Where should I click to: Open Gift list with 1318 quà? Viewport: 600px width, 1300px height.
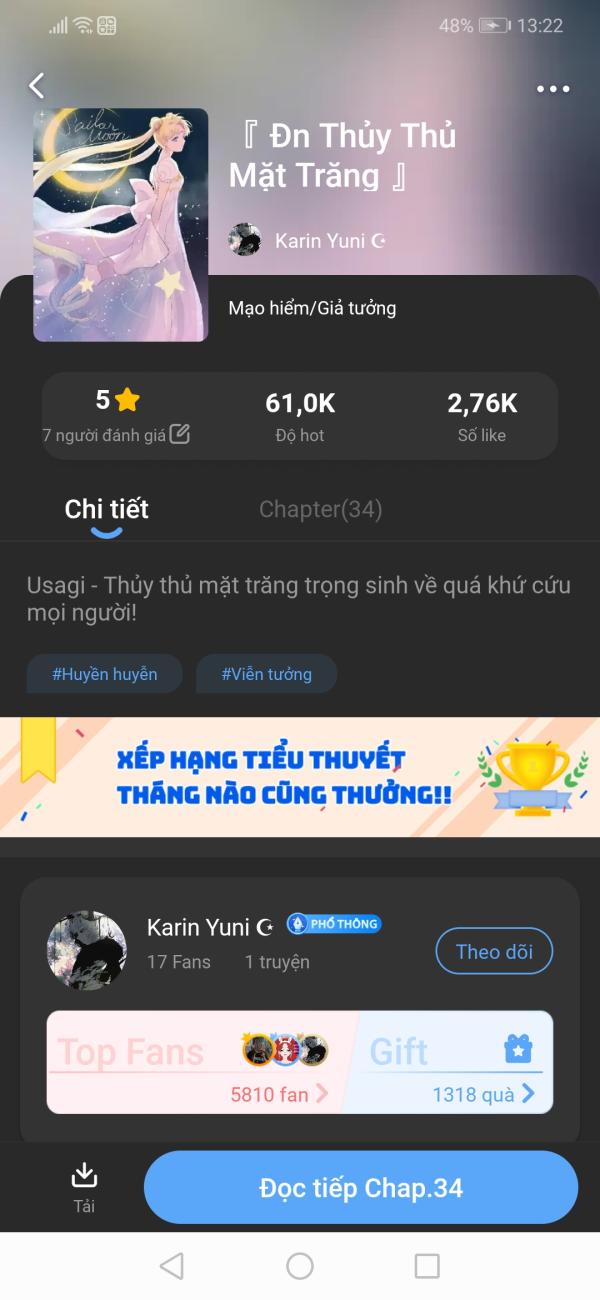click(454, 1062)
